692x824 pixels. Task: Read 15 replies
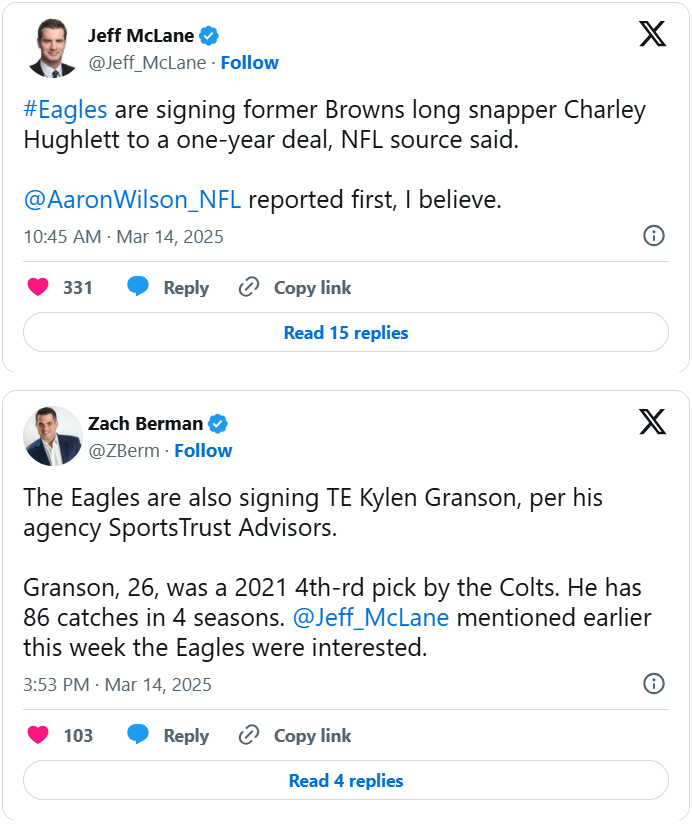click(x=345, y=333)
